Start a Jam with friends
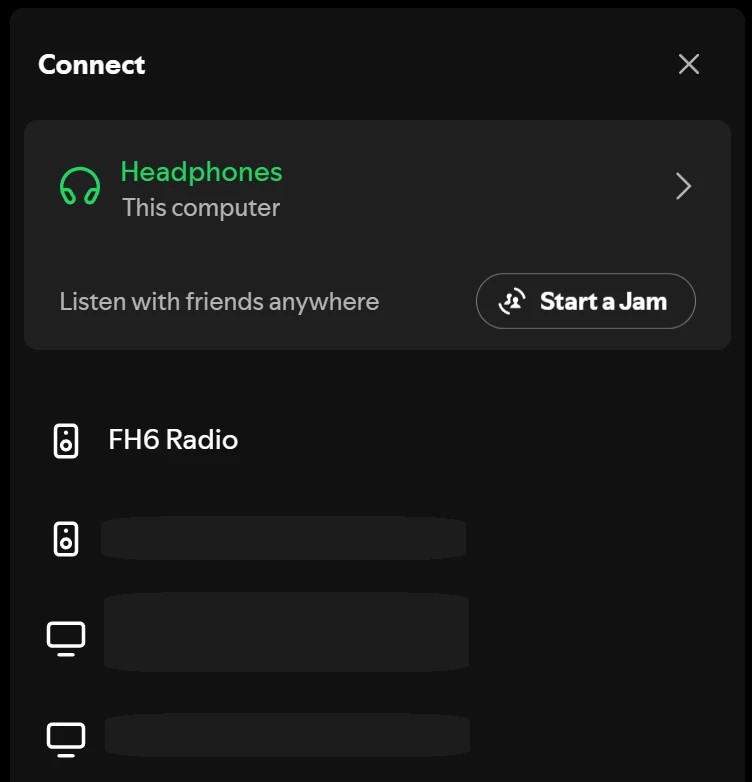 585,301
